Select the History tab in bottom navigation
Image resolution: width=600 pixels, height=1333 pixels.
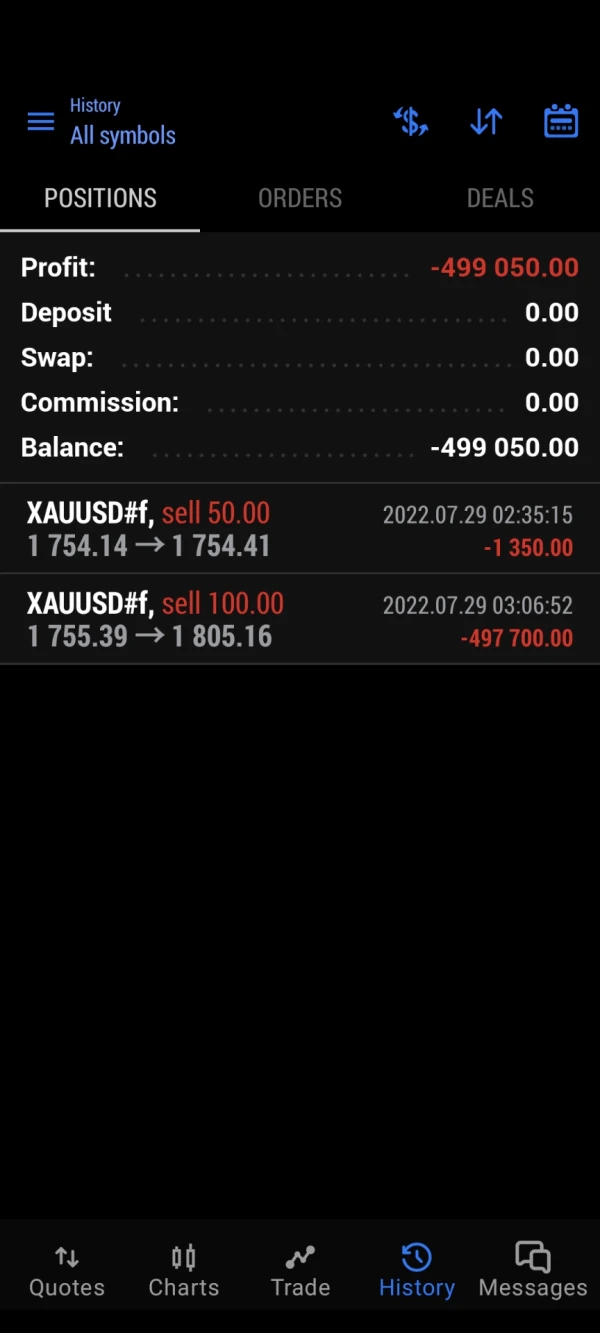click(x=417, y=1271)
